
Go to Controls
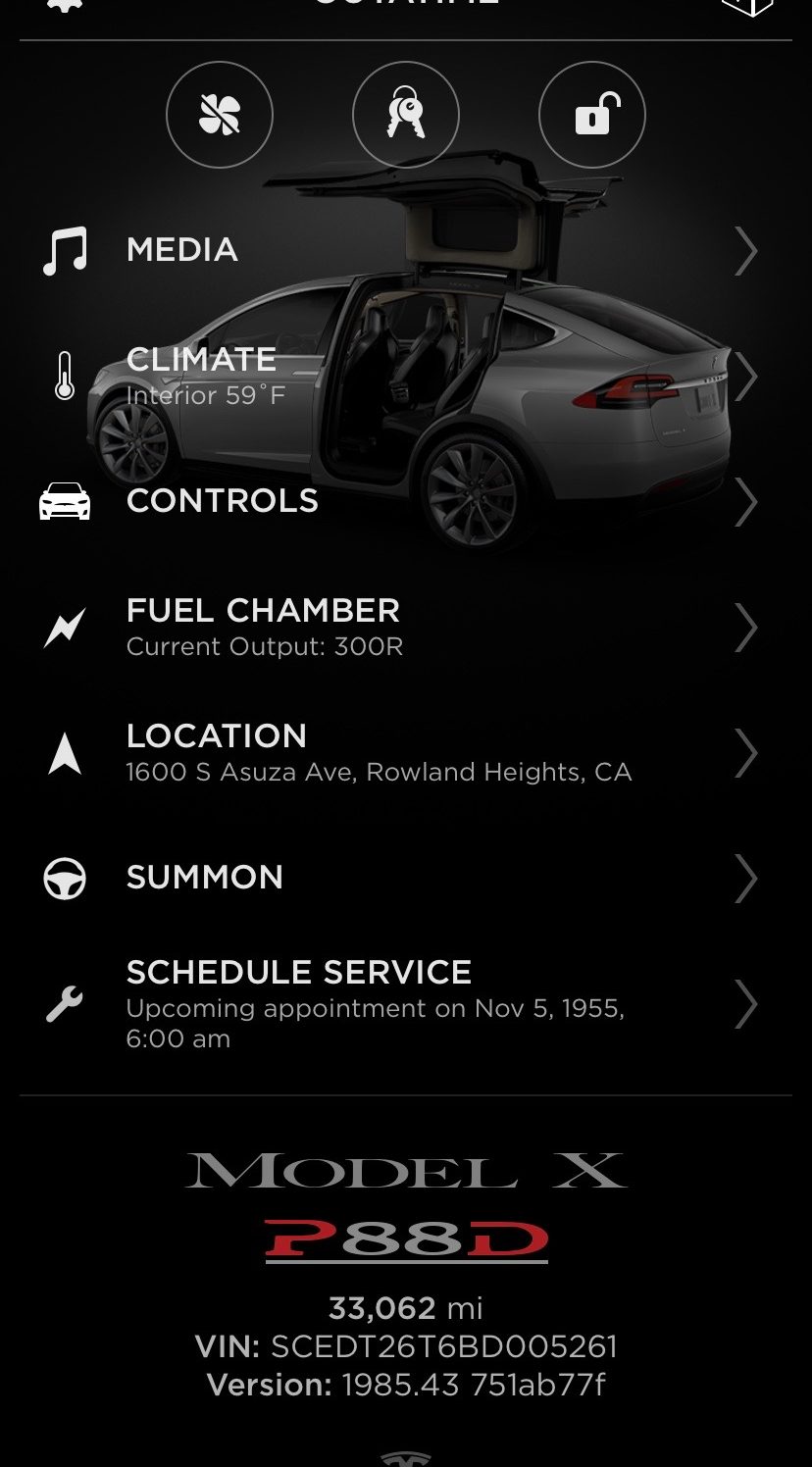[406, 501]
